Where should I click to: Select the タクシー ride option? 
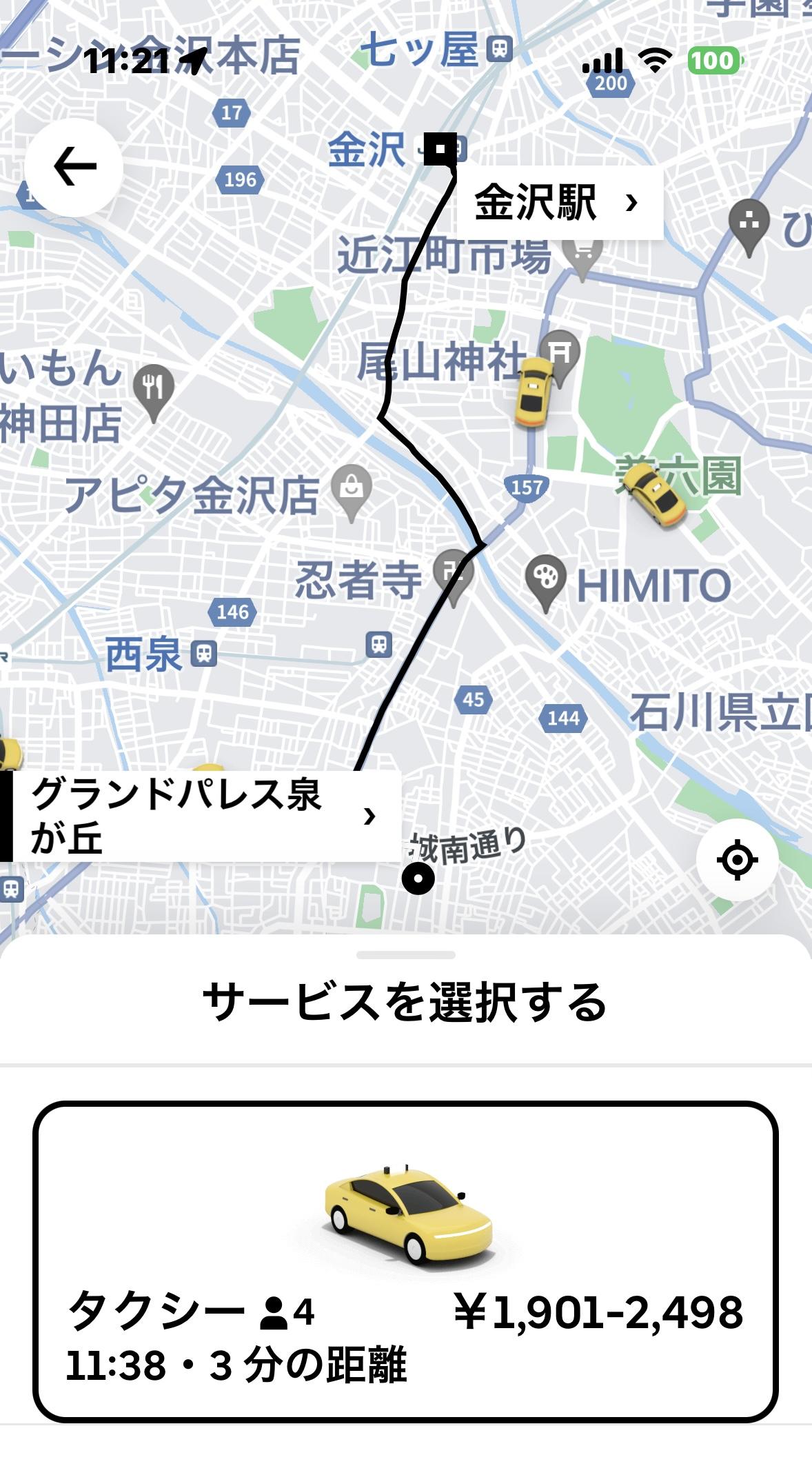pos(405,1261)
